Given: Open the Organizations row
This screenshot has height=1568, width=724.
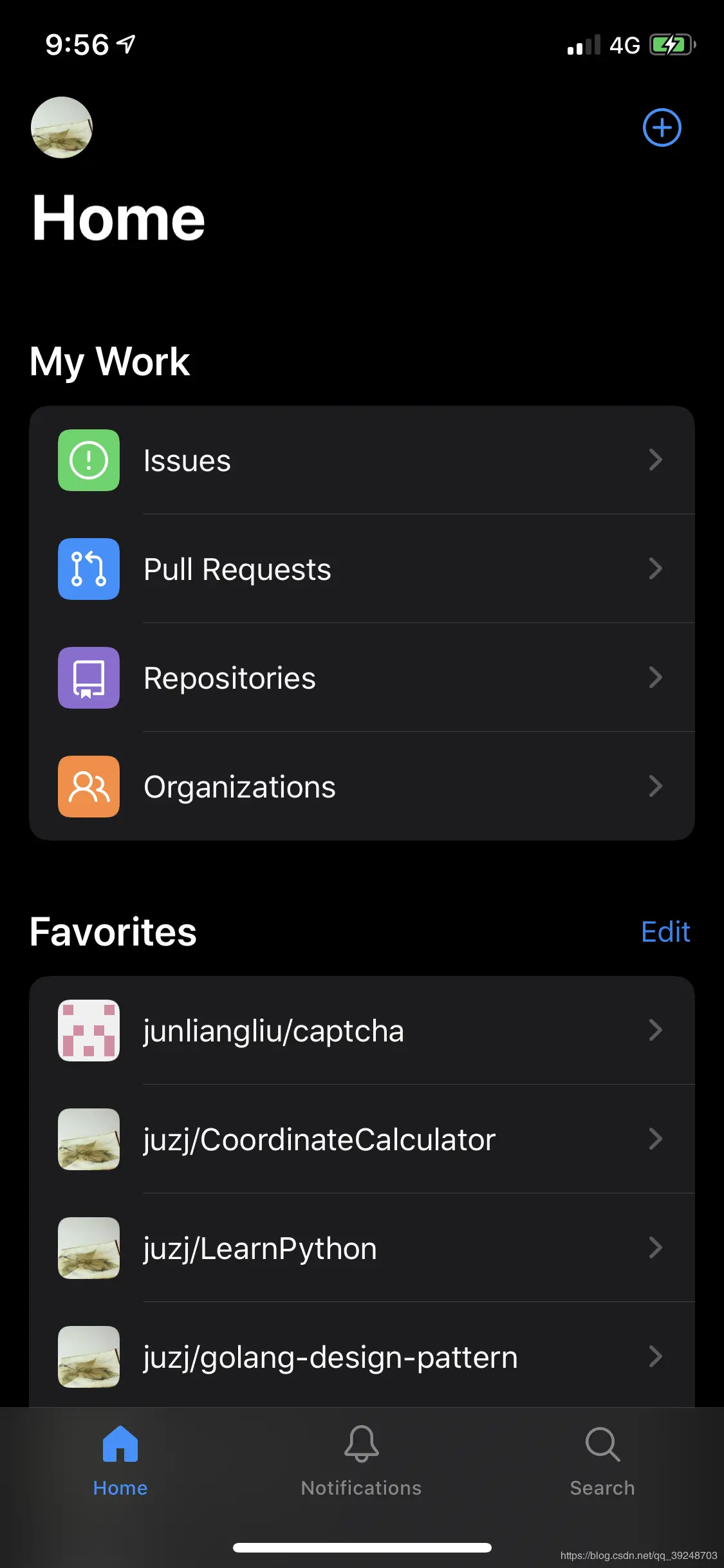Looking at the screenshot, I should pyautogui.click(x=362, y=787).
